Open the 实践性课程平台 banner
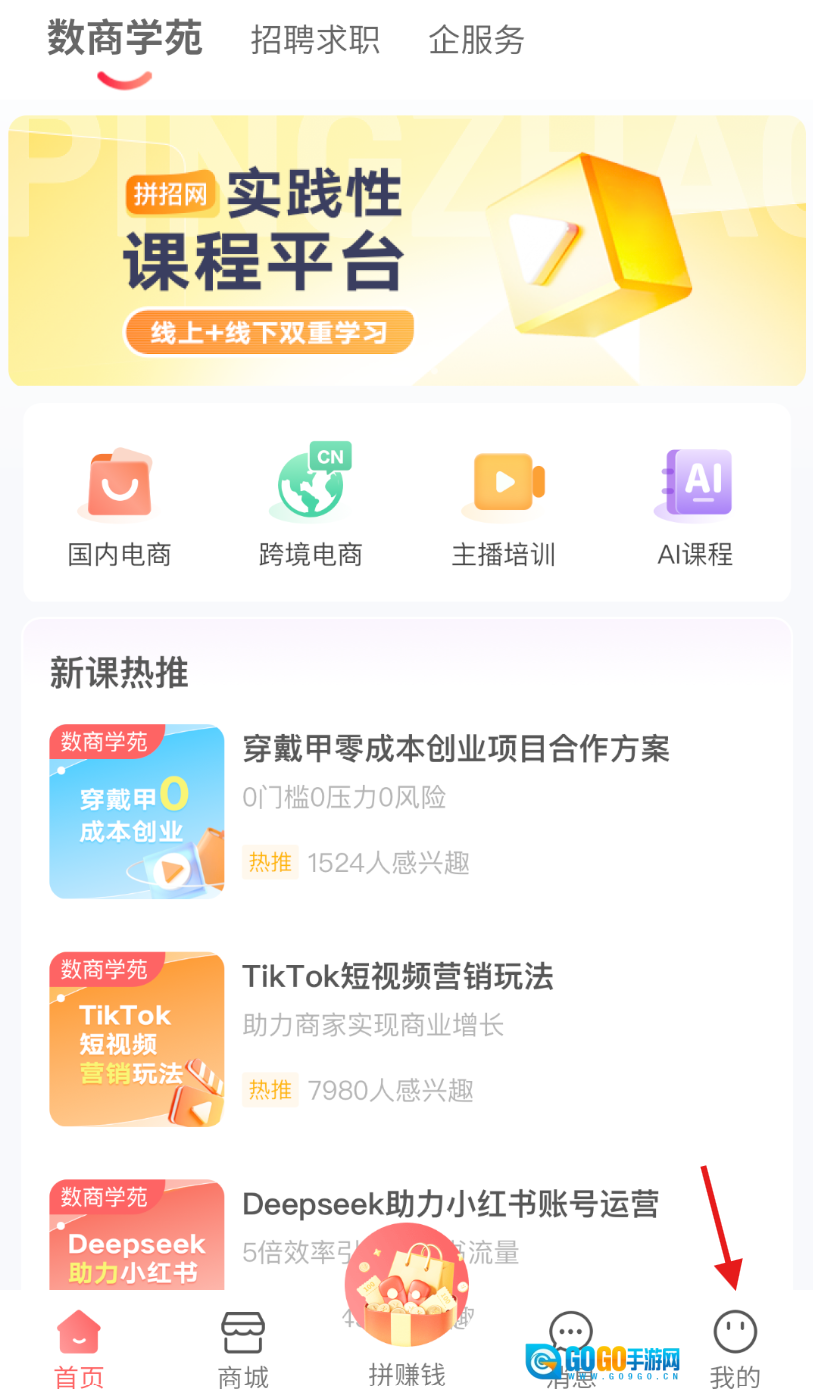The image size is (813, 1390). (x=406, y=250)
